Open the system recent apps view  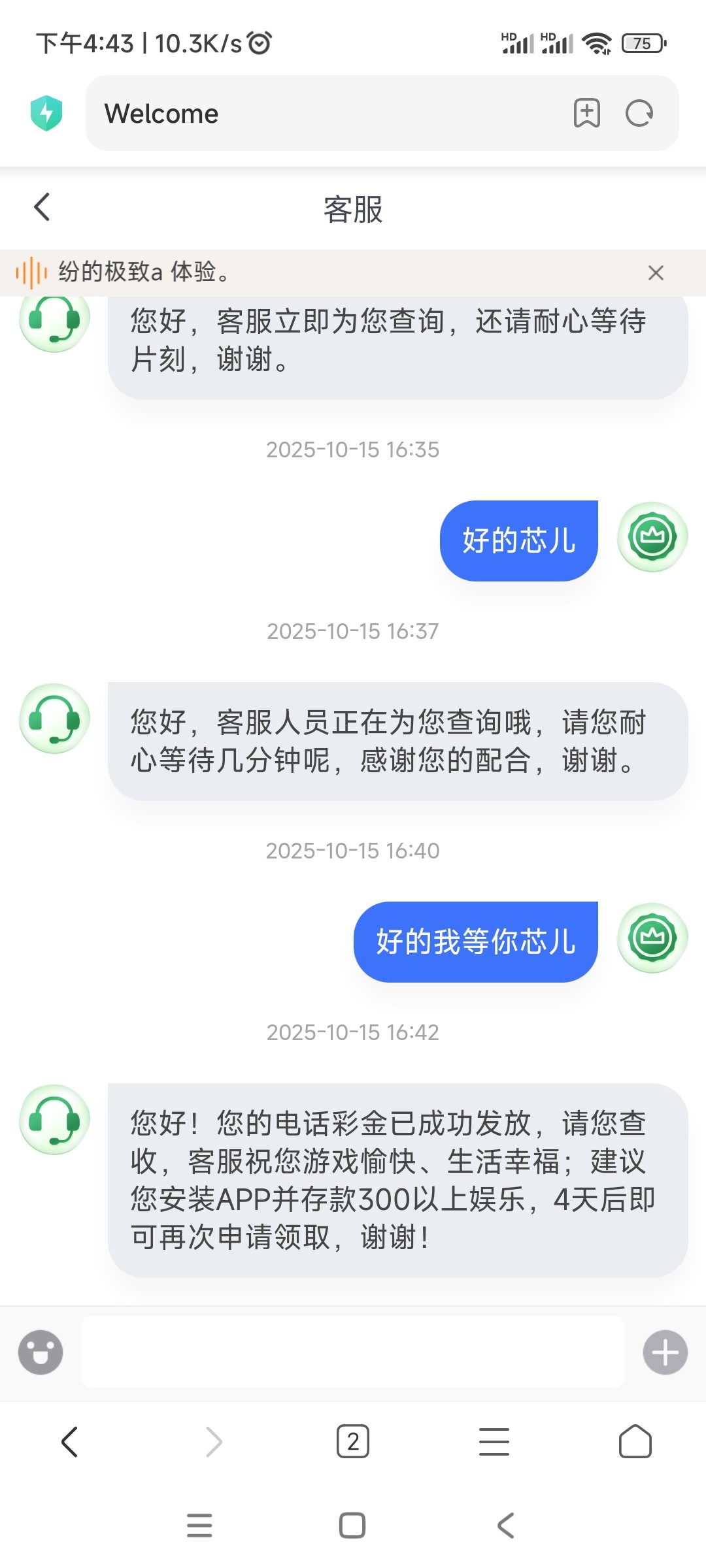click(199, 1526)
